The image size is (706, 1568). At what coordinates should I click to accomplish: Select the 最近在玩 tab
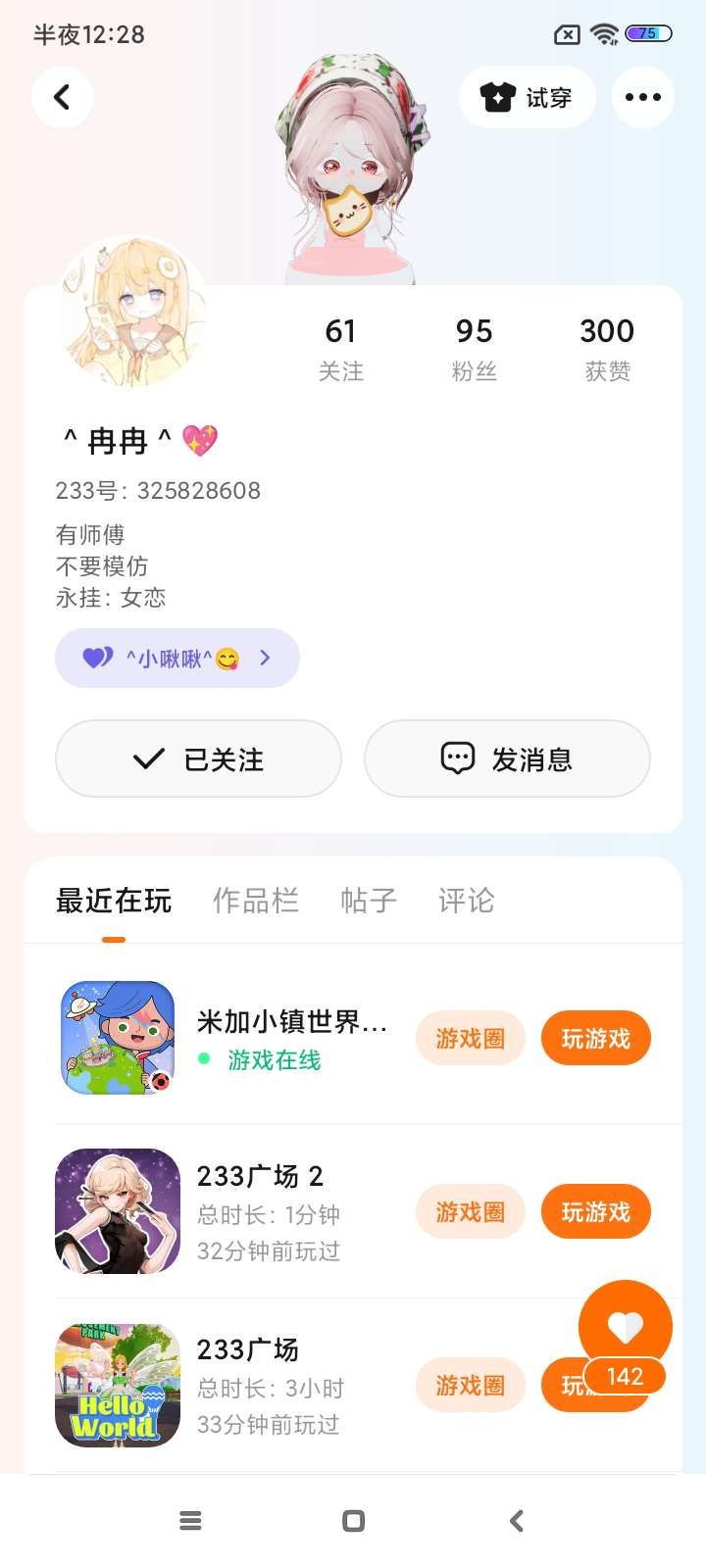click(x=114, y=900)
